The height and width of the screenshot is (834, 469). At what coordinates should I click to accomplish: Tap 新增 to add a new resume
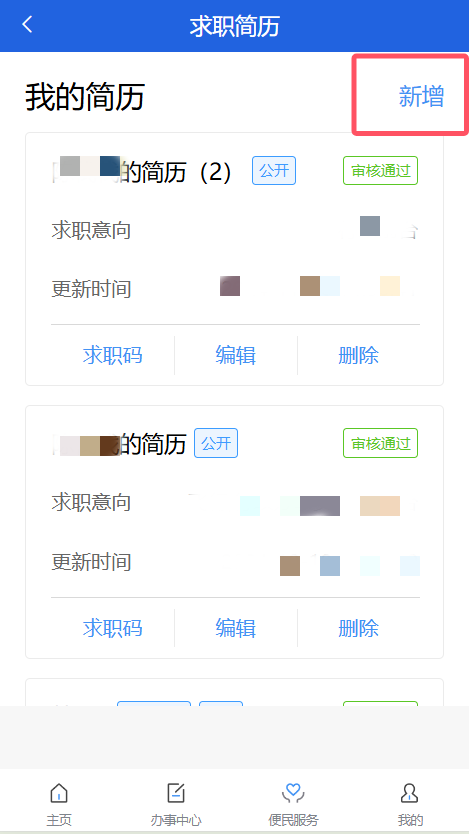[421, 97]
